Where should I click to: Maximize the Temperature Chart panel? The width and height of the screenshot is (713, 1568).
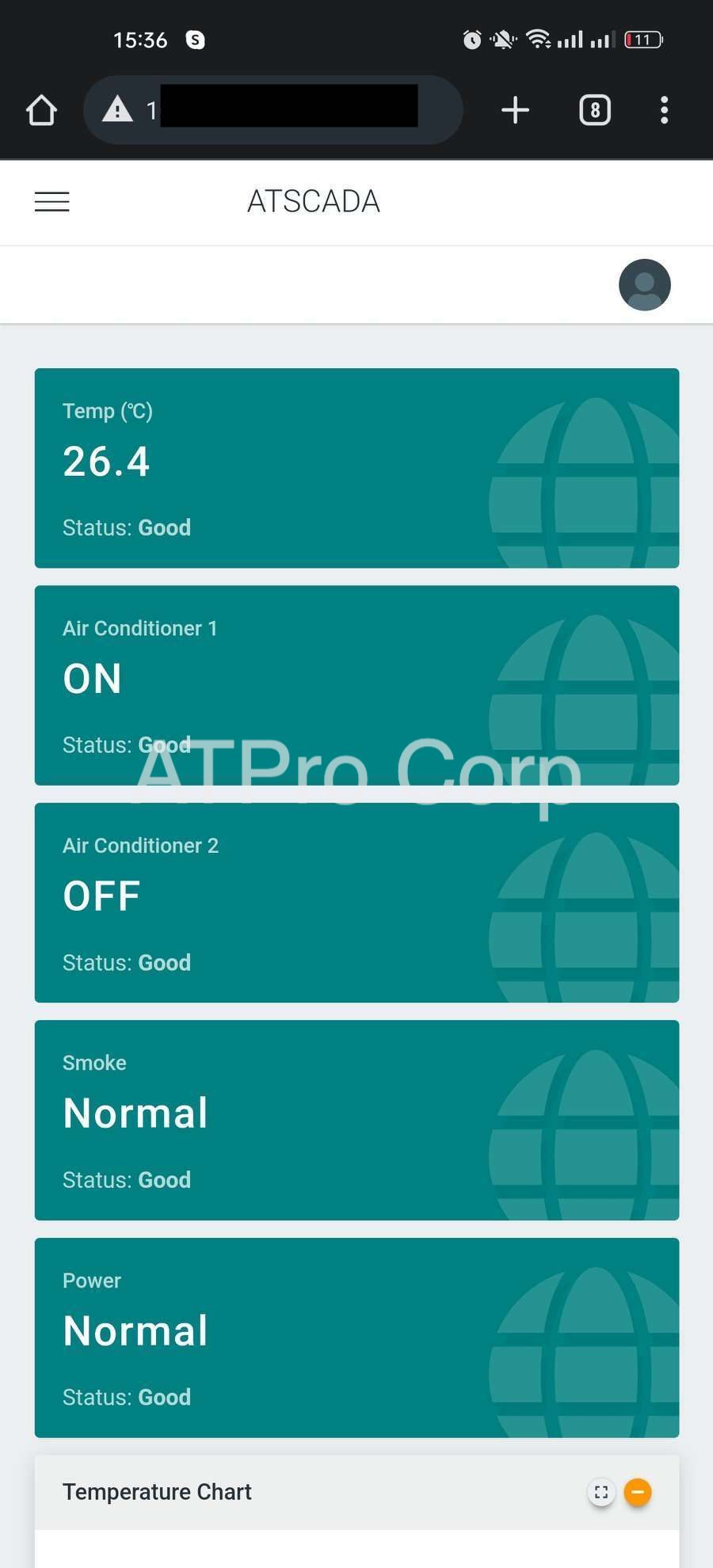[x=601, y=1493]
